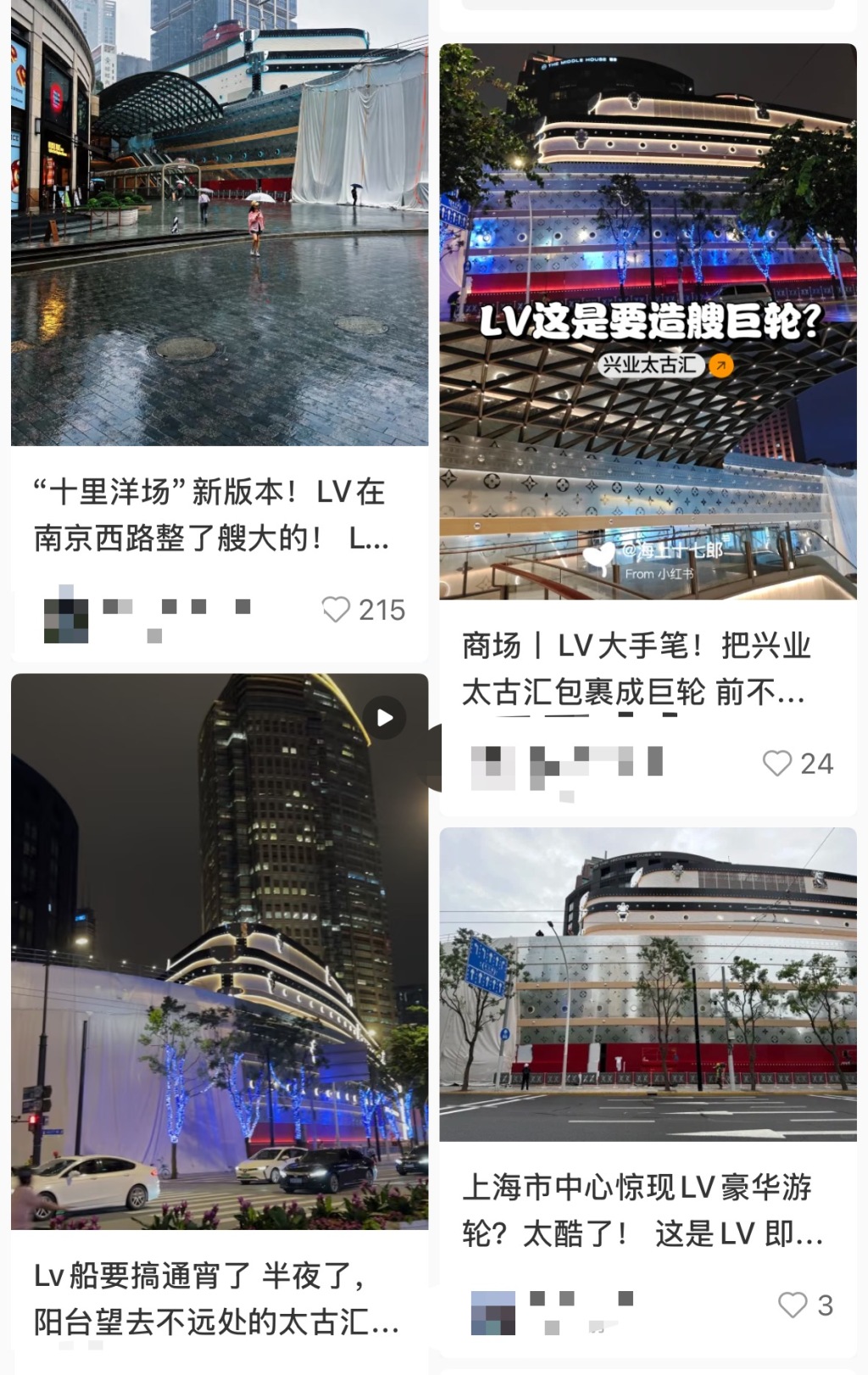Open author avatar of 商场丨LV大手笔 post
868x1375 pixels.
pyautogui.click(x=493, y=767)
